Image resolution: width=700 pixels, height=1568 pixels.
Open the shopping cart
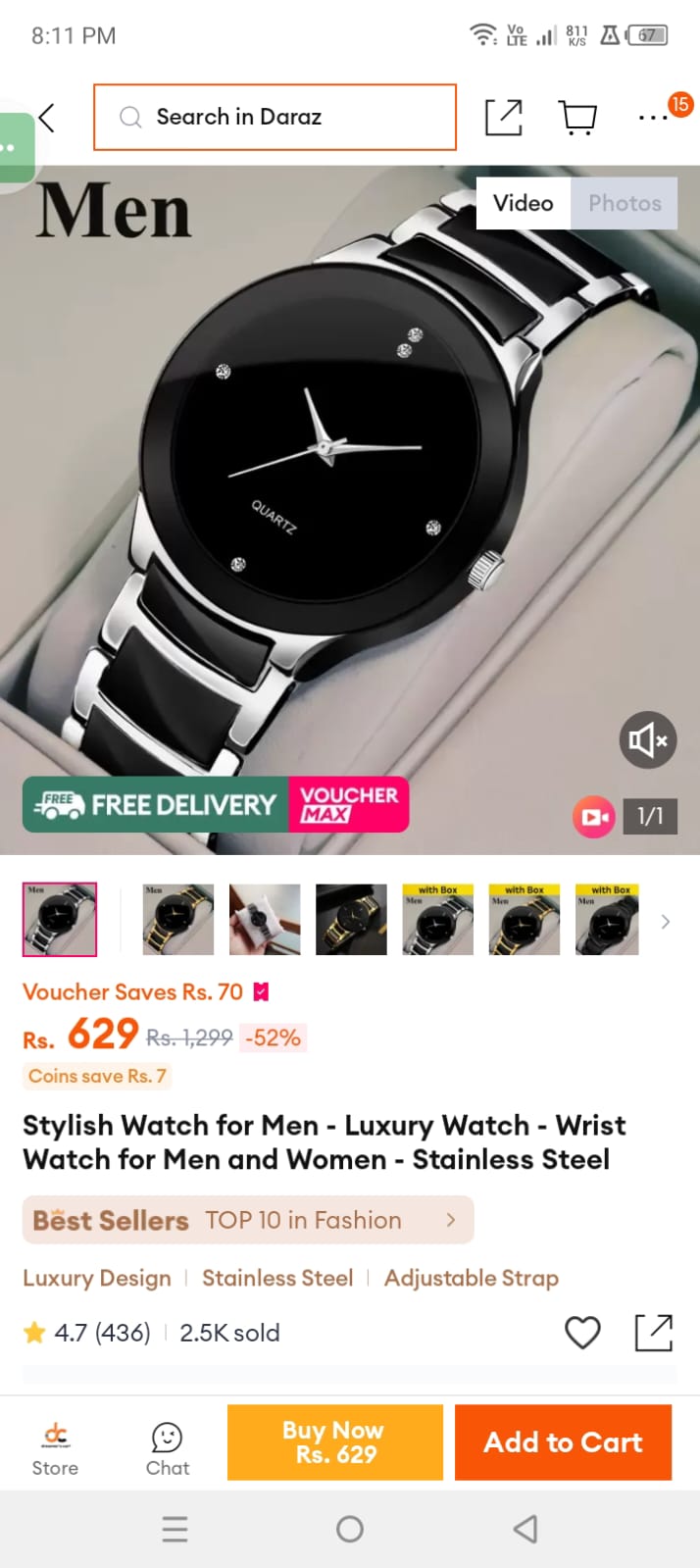tap(577, 118)
